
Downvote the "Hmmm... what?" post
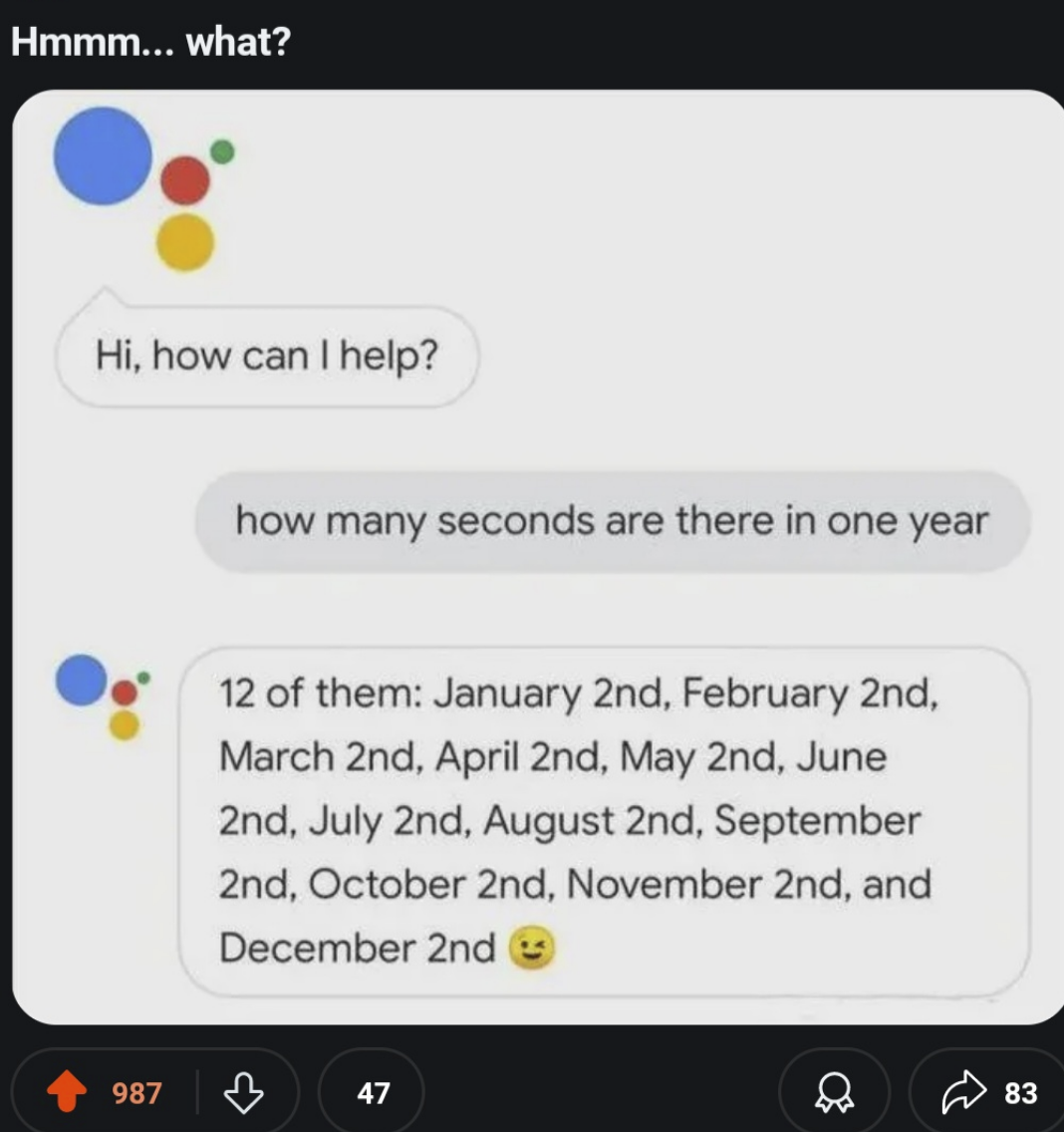pos(242,1093)
